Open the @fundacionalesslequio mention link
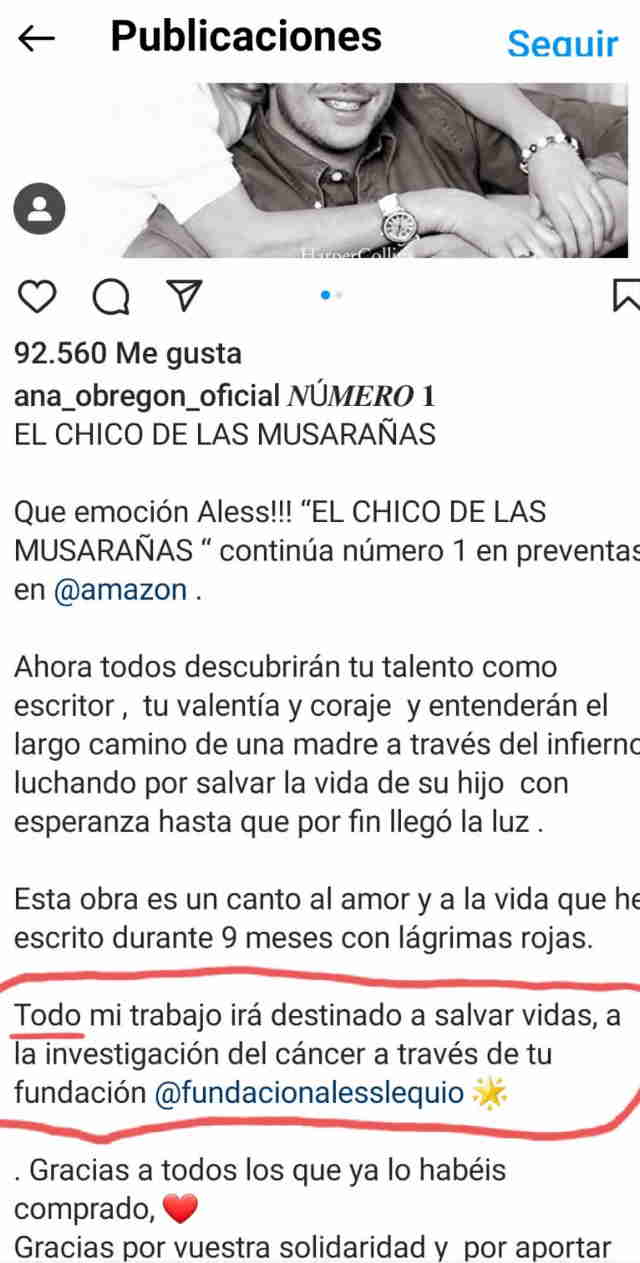The image size is (640, 1263). pyautogui.click(x=310, y=1094)
